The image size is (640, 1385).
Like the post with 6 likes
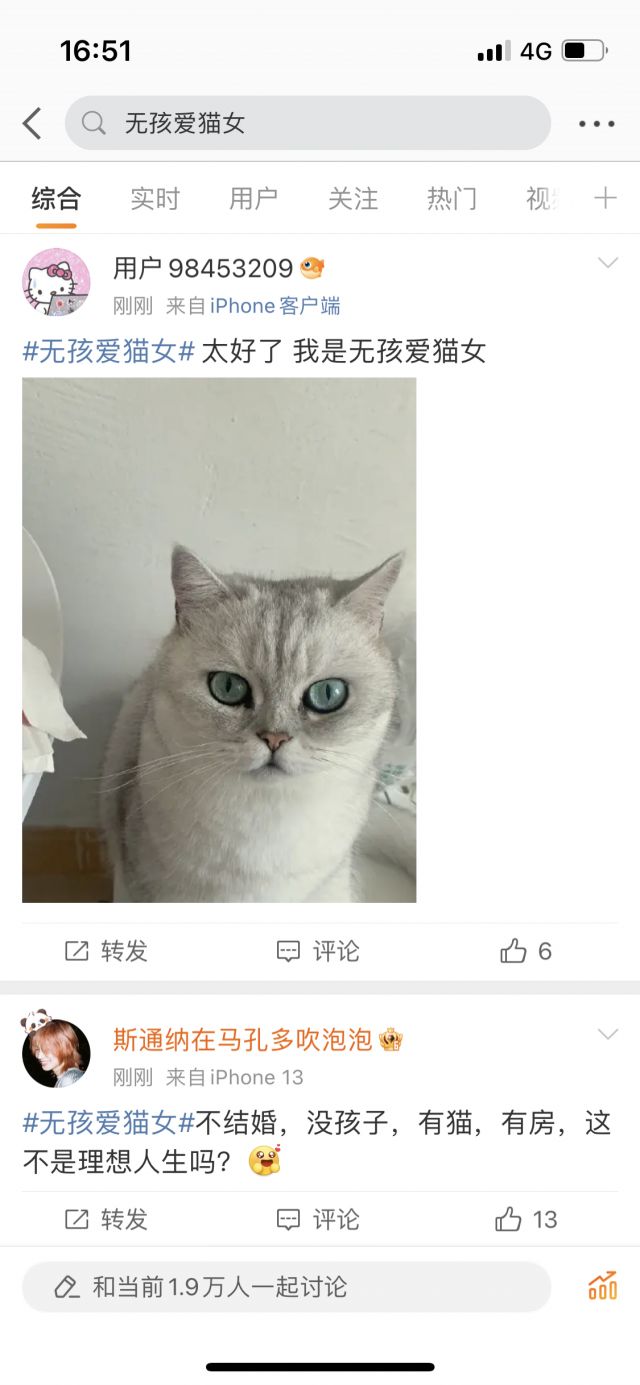pyautogui.click(x=525, y=951)
